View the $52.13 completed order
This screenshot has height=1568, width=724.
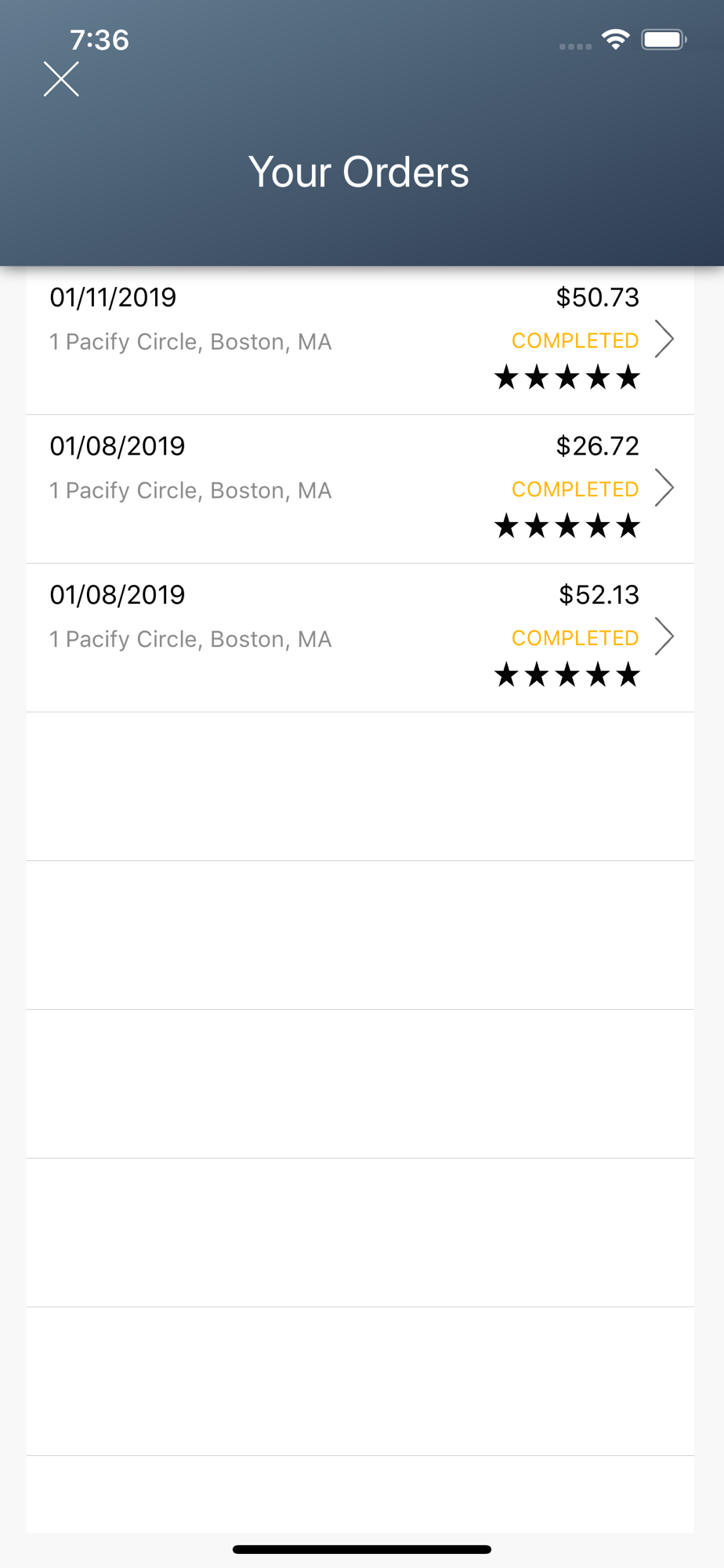coord(360,638)
